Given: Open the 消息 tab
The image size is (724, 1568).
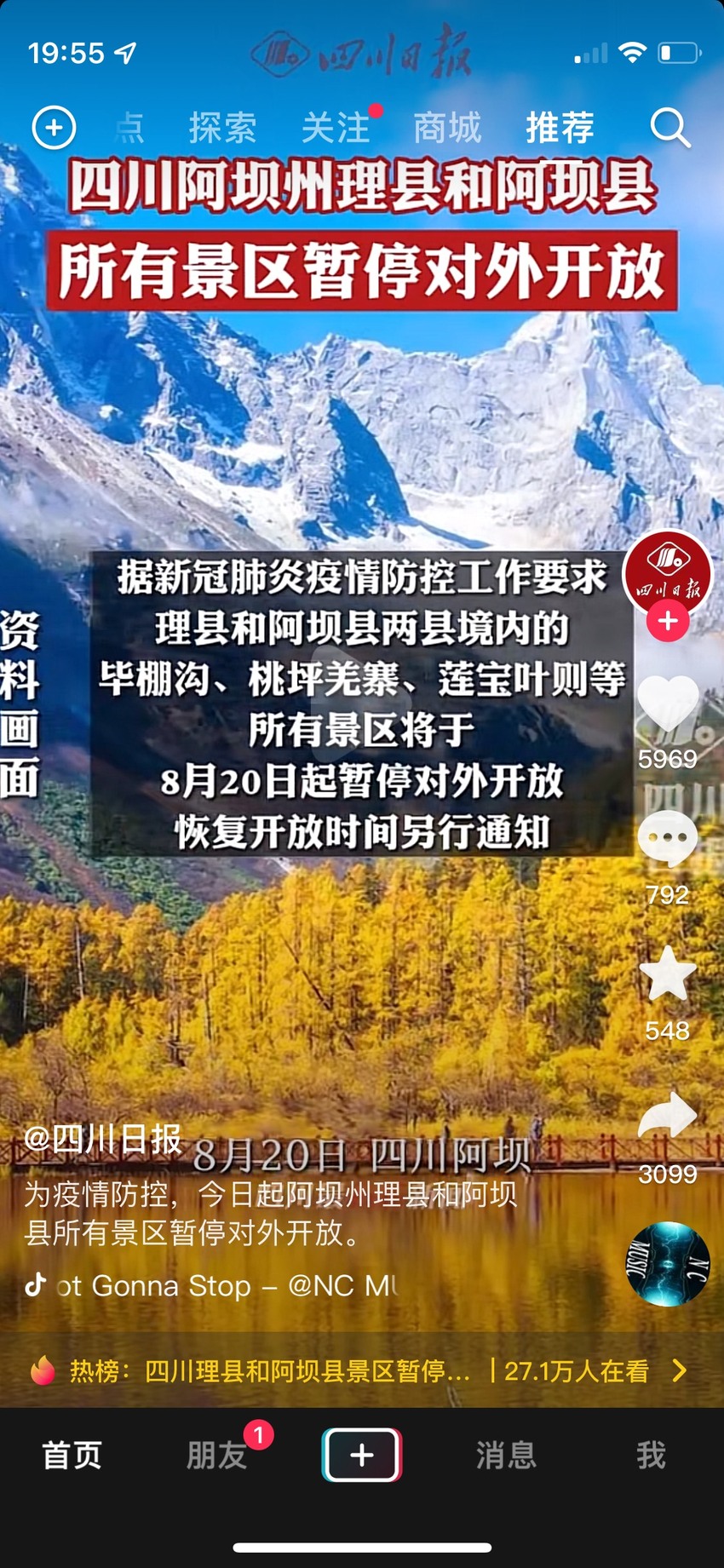Looking at the screenshot, I should 507,1455.
